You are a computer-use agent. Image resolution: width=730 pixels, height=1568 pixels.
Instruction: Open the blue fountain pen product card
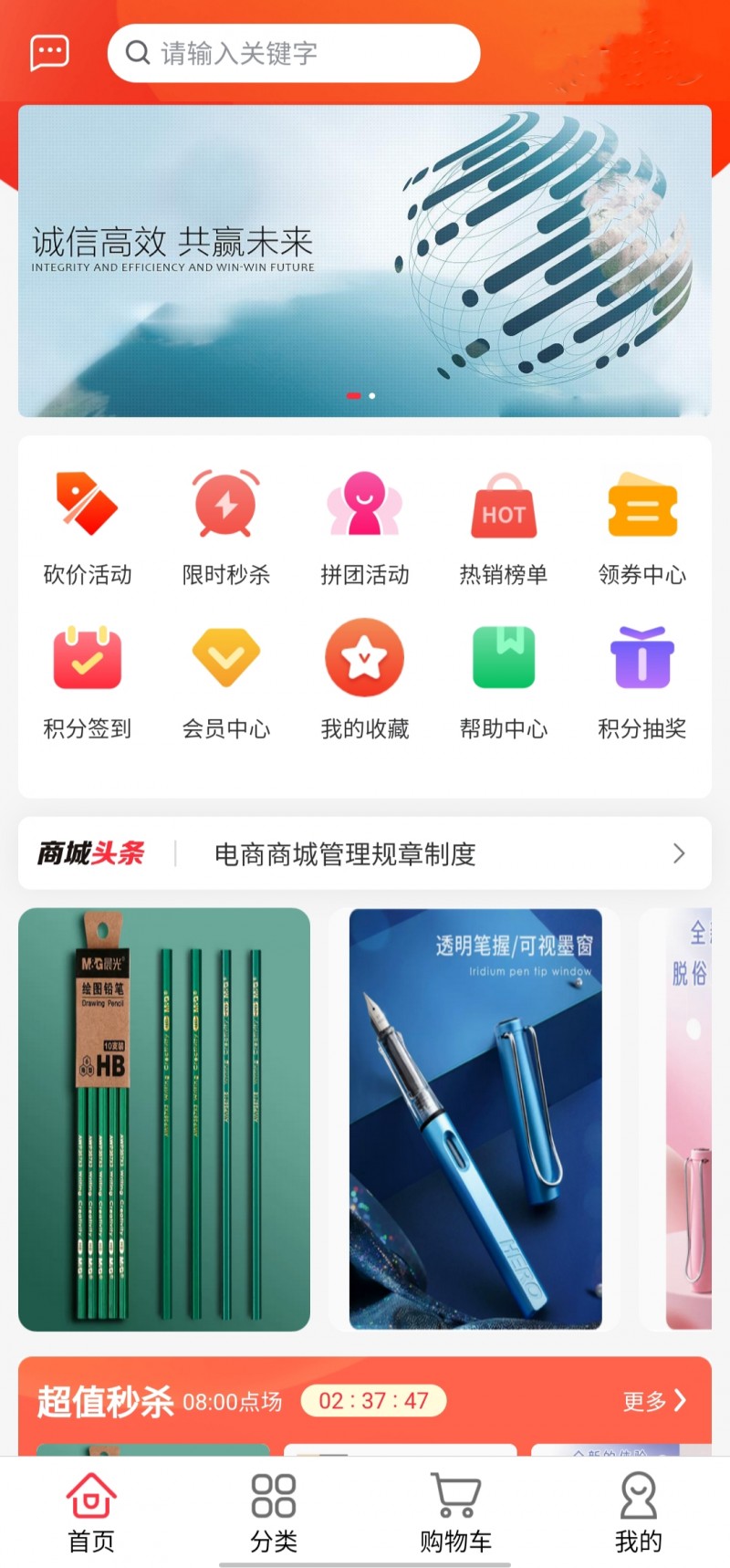point(475,1119)
